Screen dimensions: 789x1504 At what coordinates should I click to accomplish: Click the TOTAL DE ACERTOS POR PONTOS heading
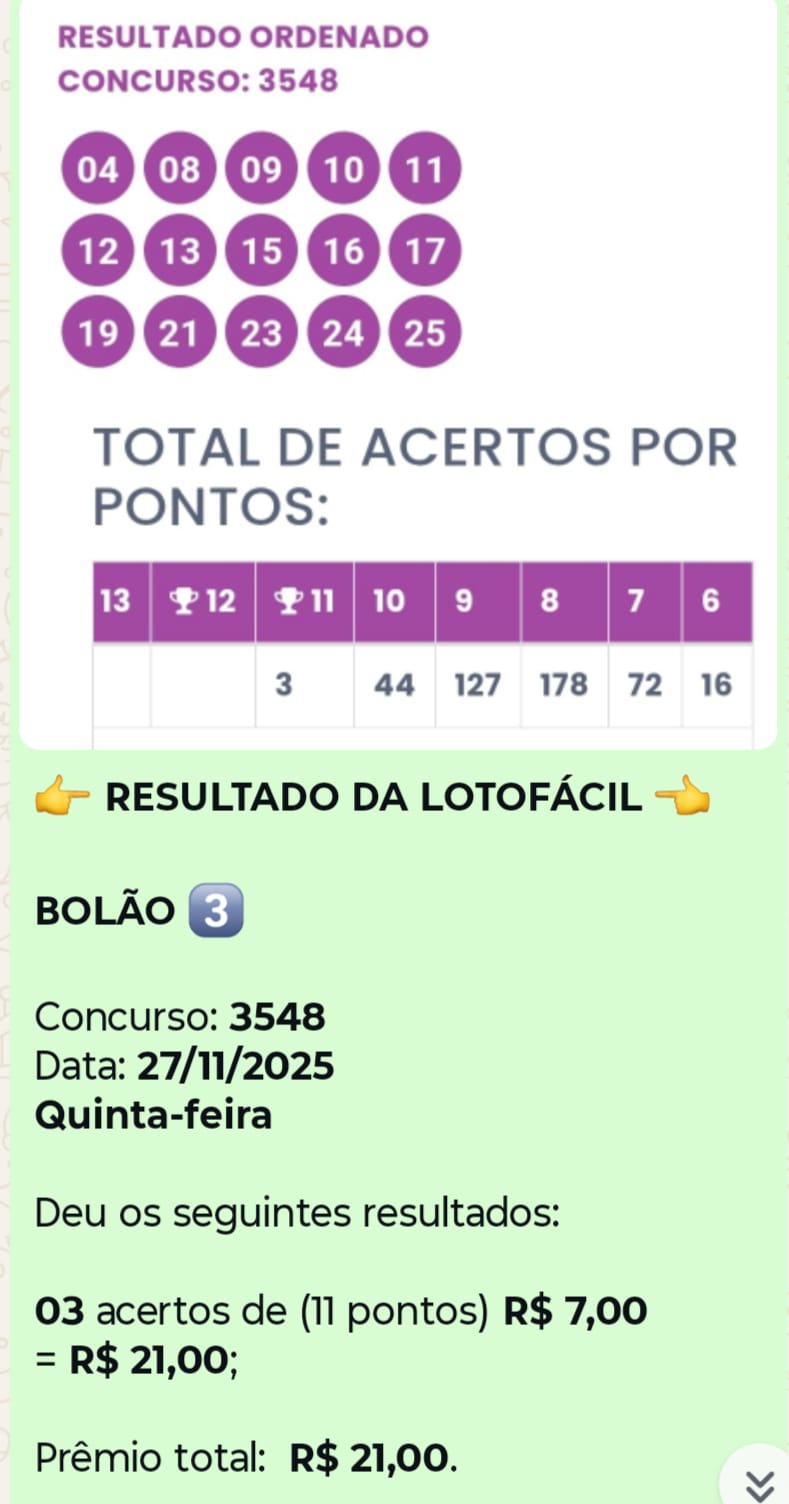[413, 476]
